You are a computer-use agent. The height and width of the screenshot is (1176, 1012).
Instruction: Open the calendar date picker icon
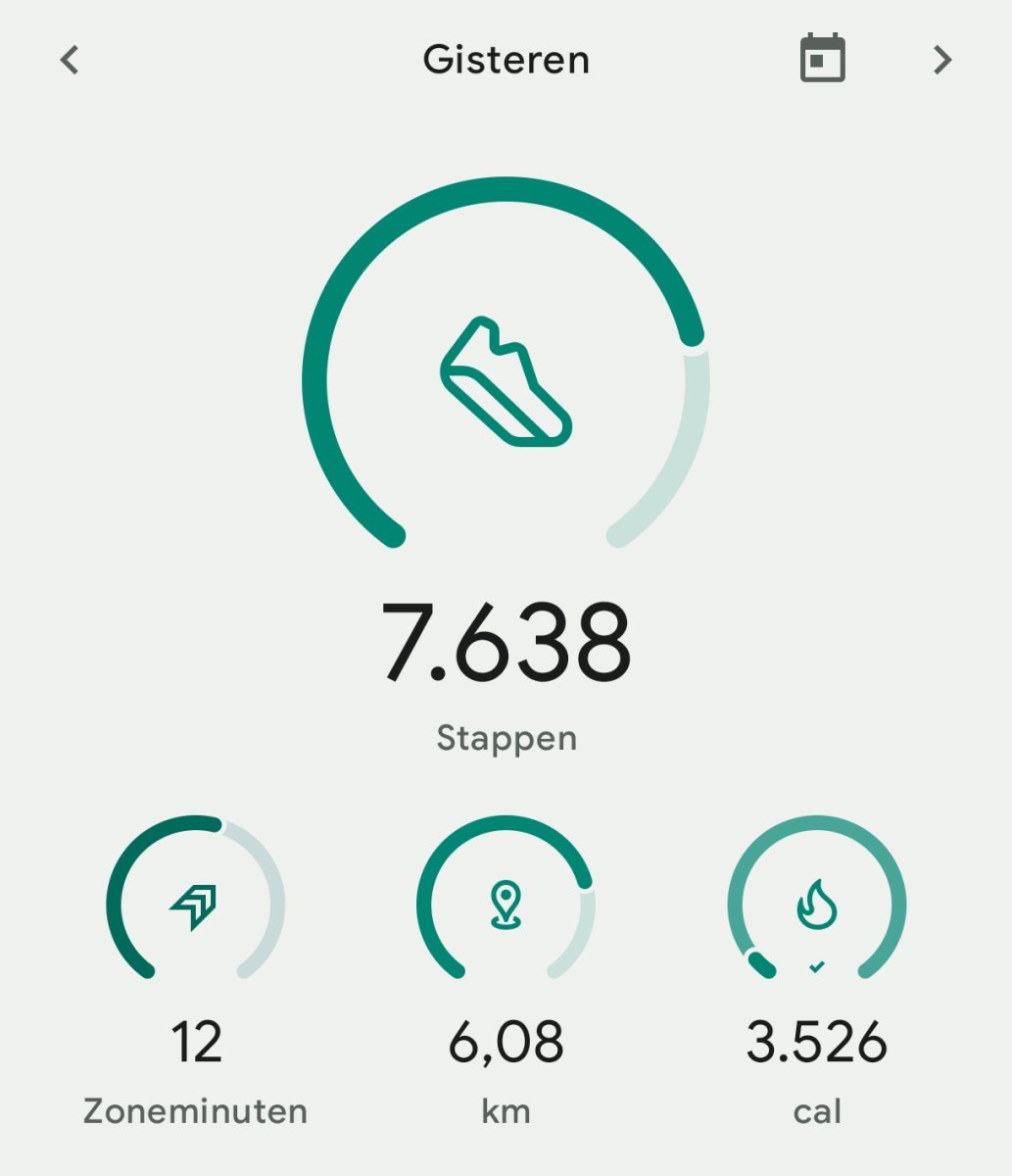point(821,59)
